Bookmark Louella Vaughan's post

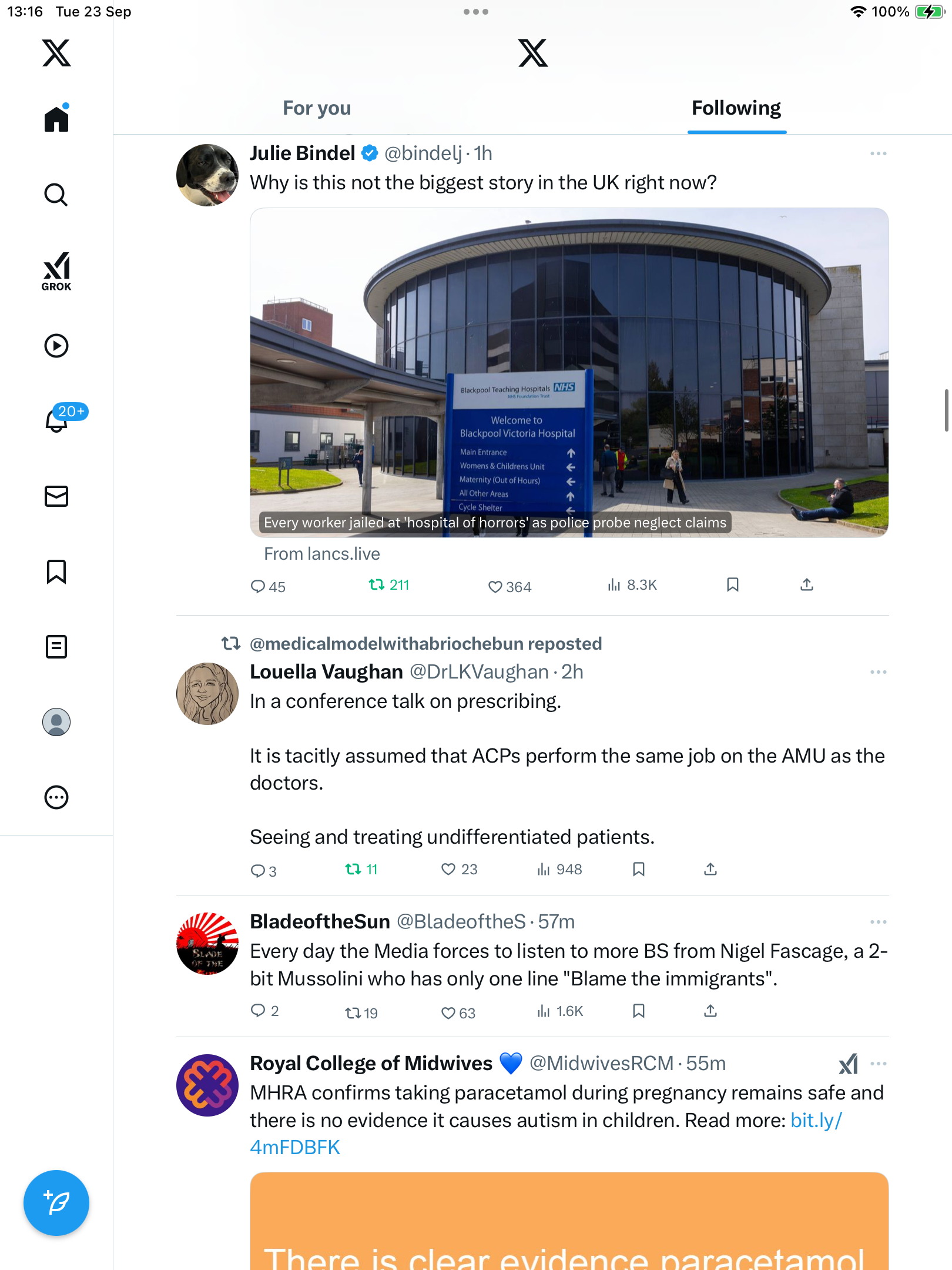639,869
